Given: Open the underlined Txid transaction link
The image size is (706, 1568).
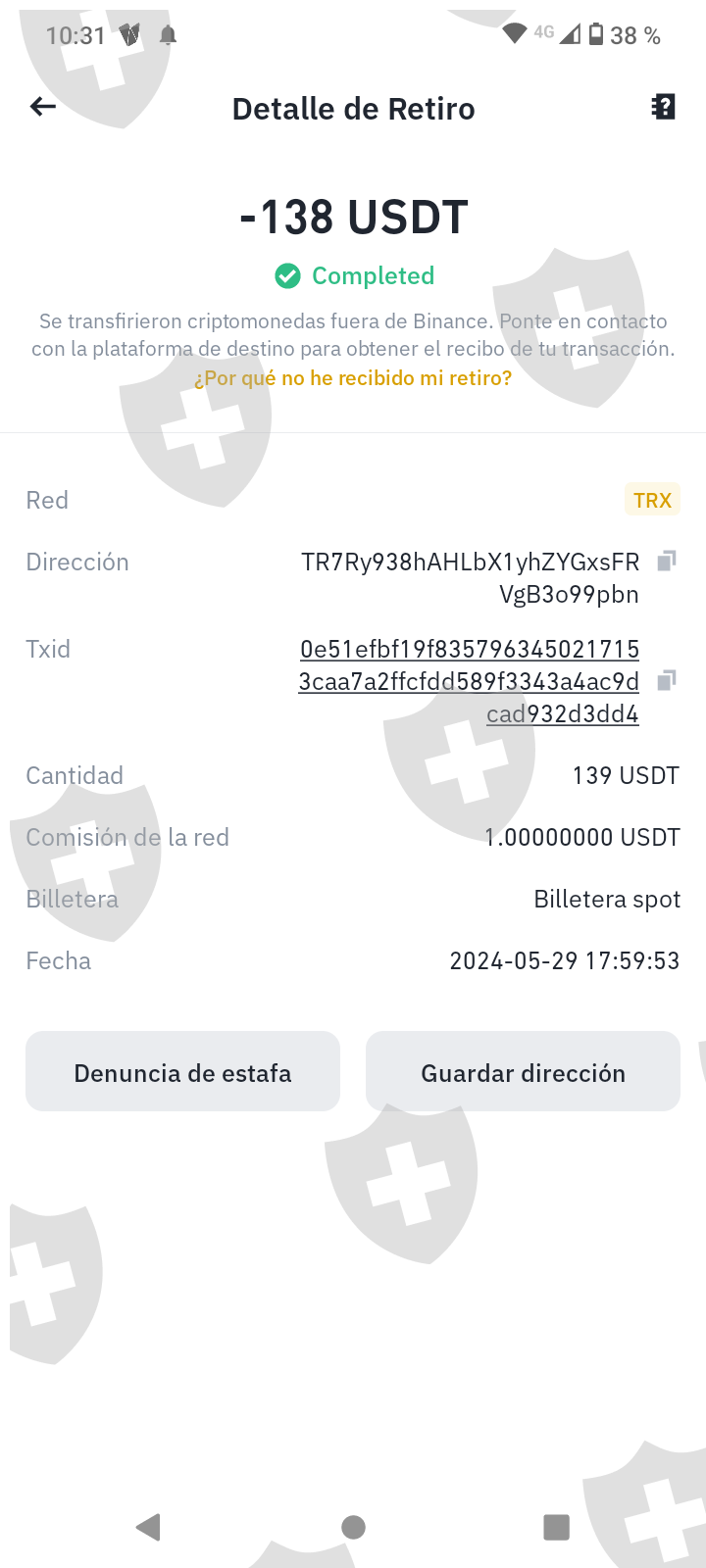Looking at the screenshot, I should point(469,681).
